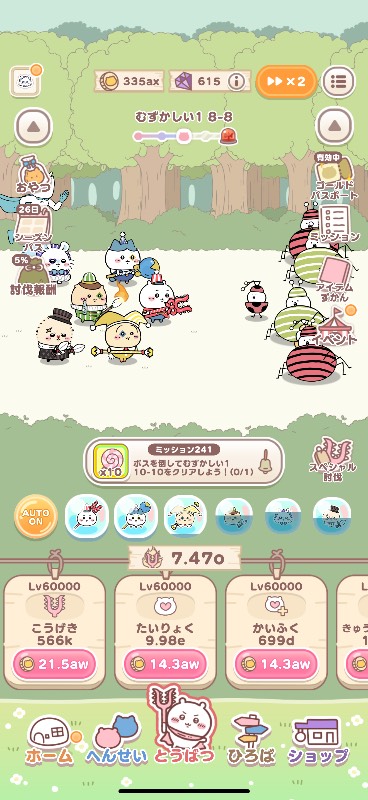The width and height of the screenshot is (368, 800).
Task: Open アイテムずかん
Action: [335, 278]
